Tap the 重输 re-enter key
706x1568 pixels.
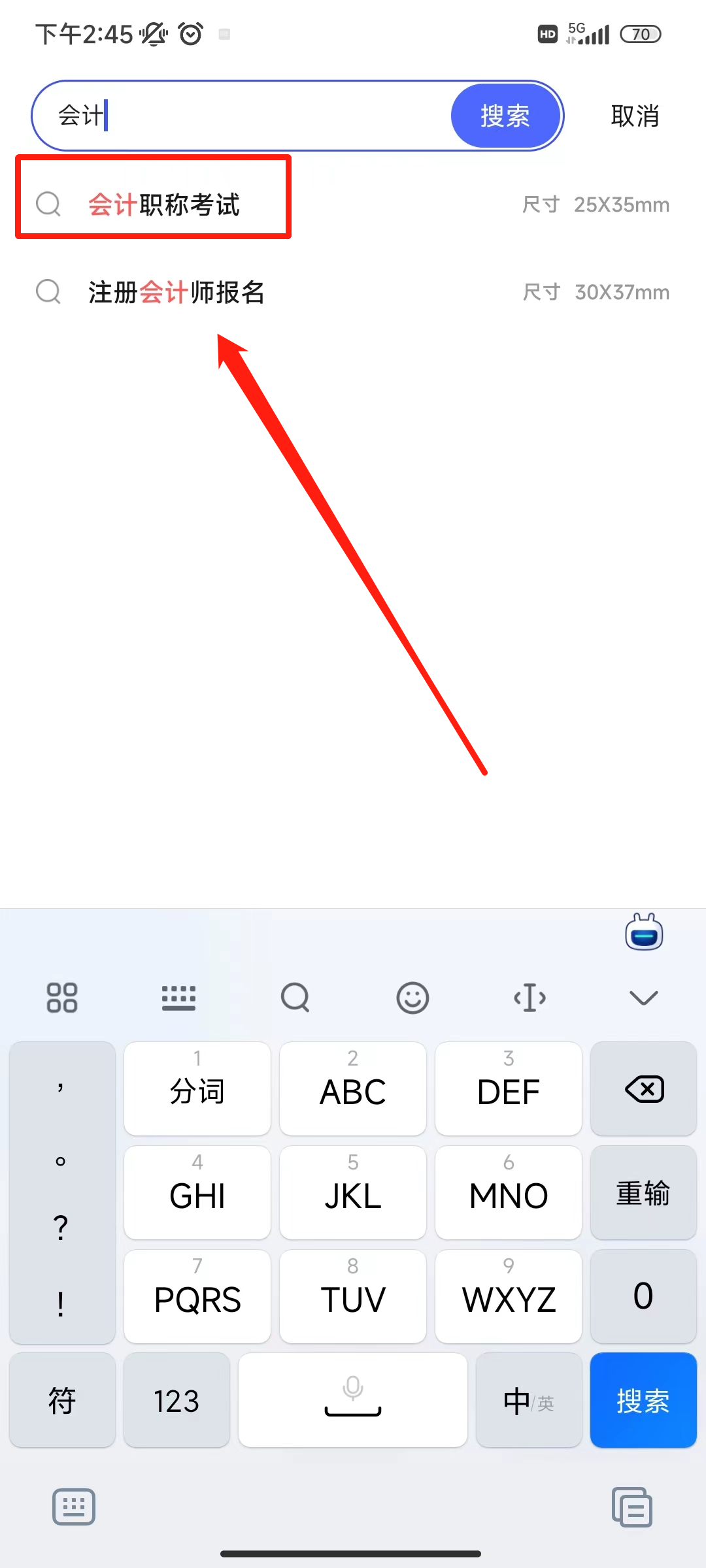643,1193
